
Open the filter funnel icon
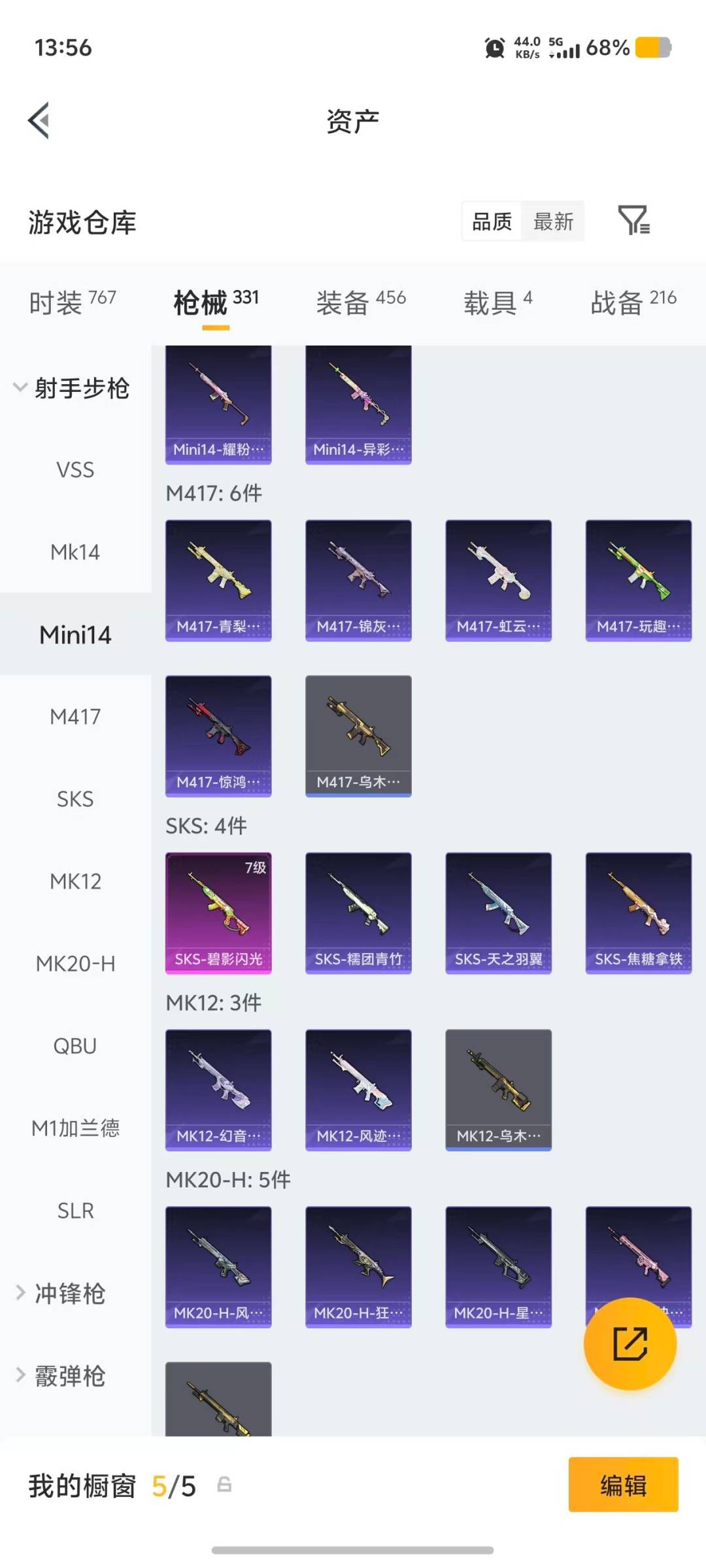(x=633, y=220)
